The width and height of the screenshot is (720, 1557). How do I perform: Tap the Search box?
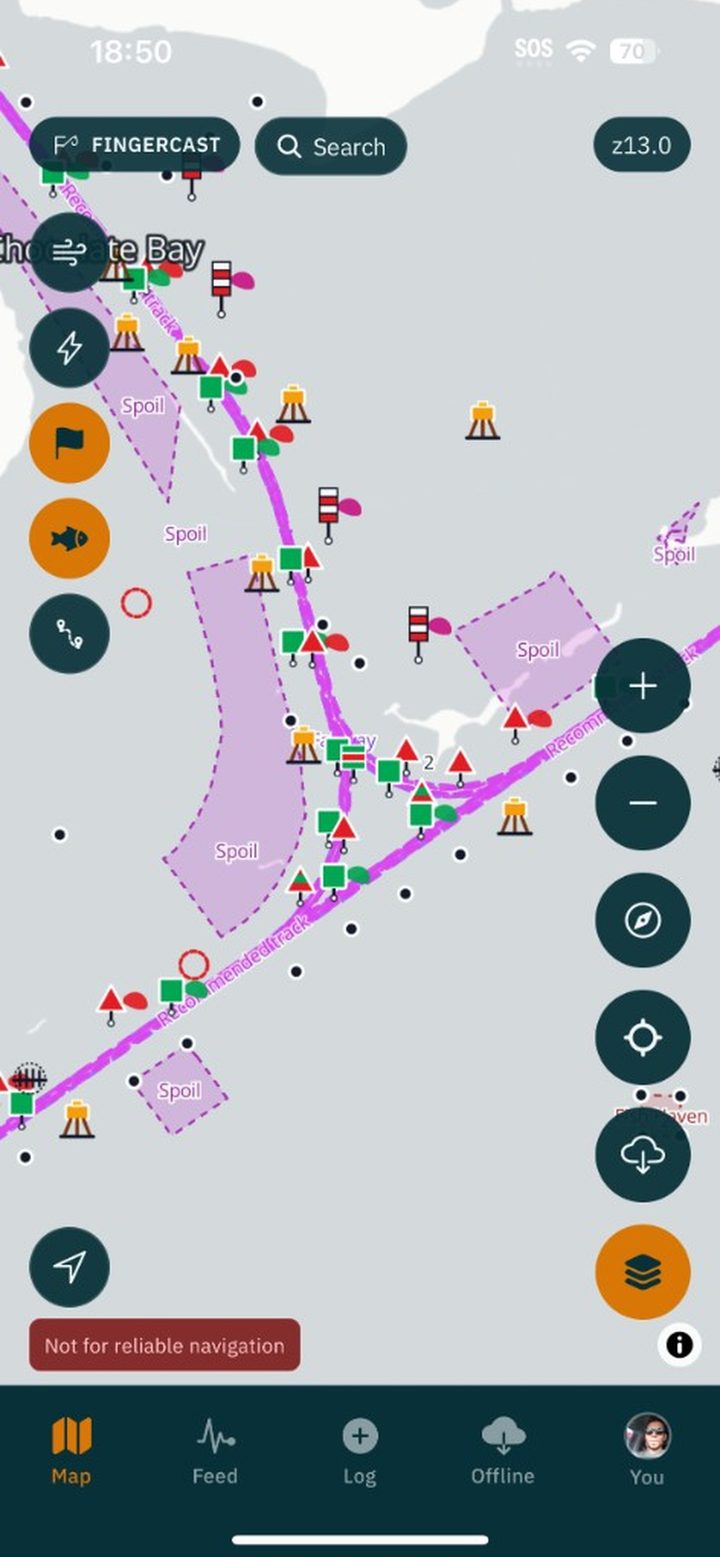coord(331,147)
